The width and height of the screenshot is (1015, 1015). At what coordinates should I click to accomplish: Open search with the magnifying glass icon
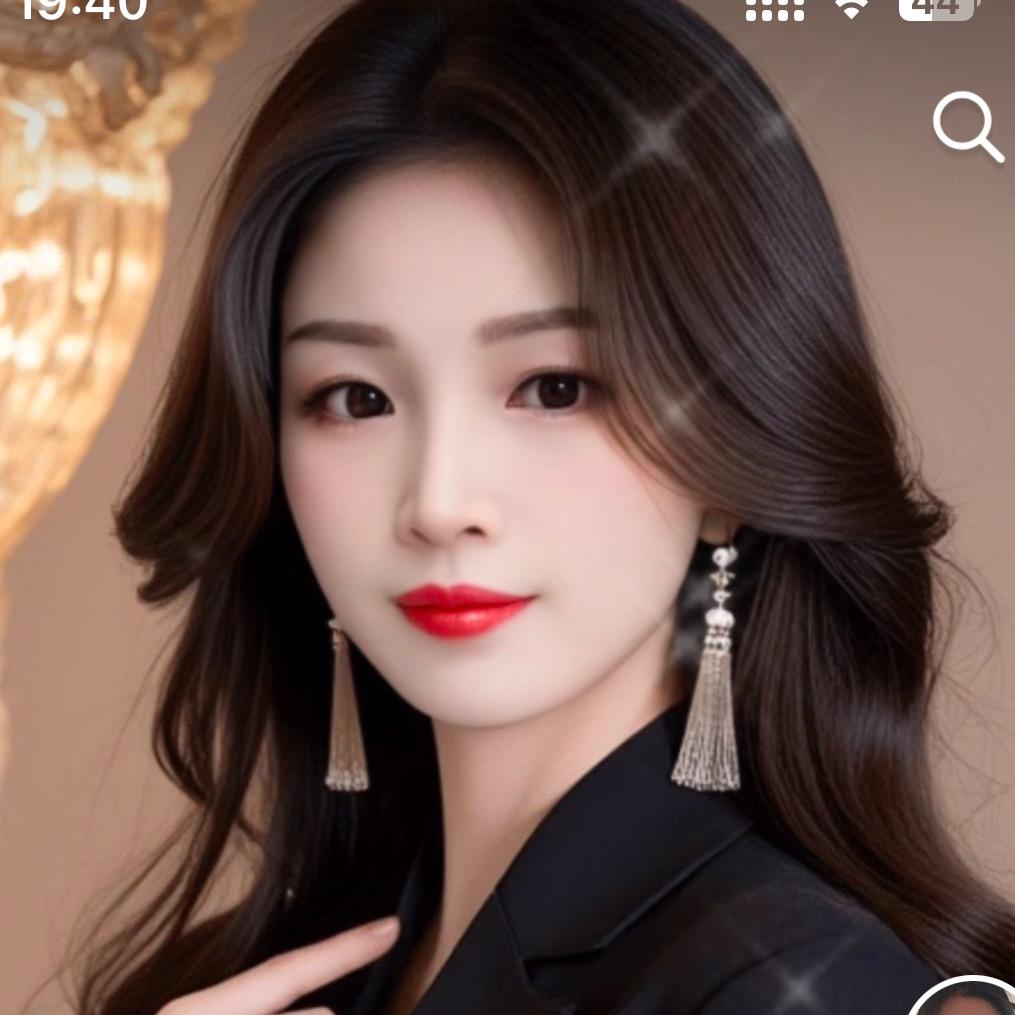968,127
